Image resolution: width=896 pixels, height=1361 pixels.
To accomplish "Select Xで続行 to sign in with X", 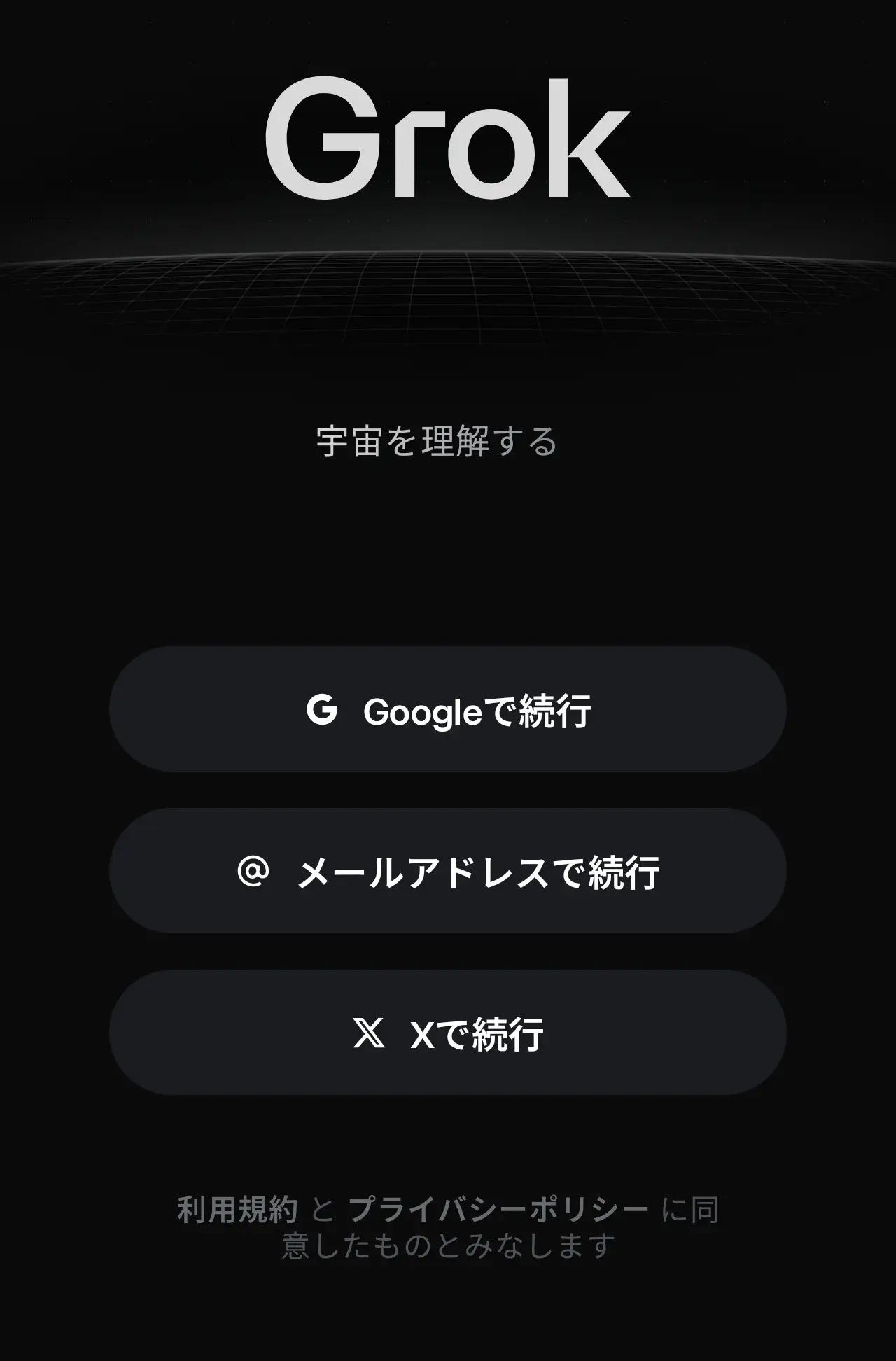I will coord(448,1033).
